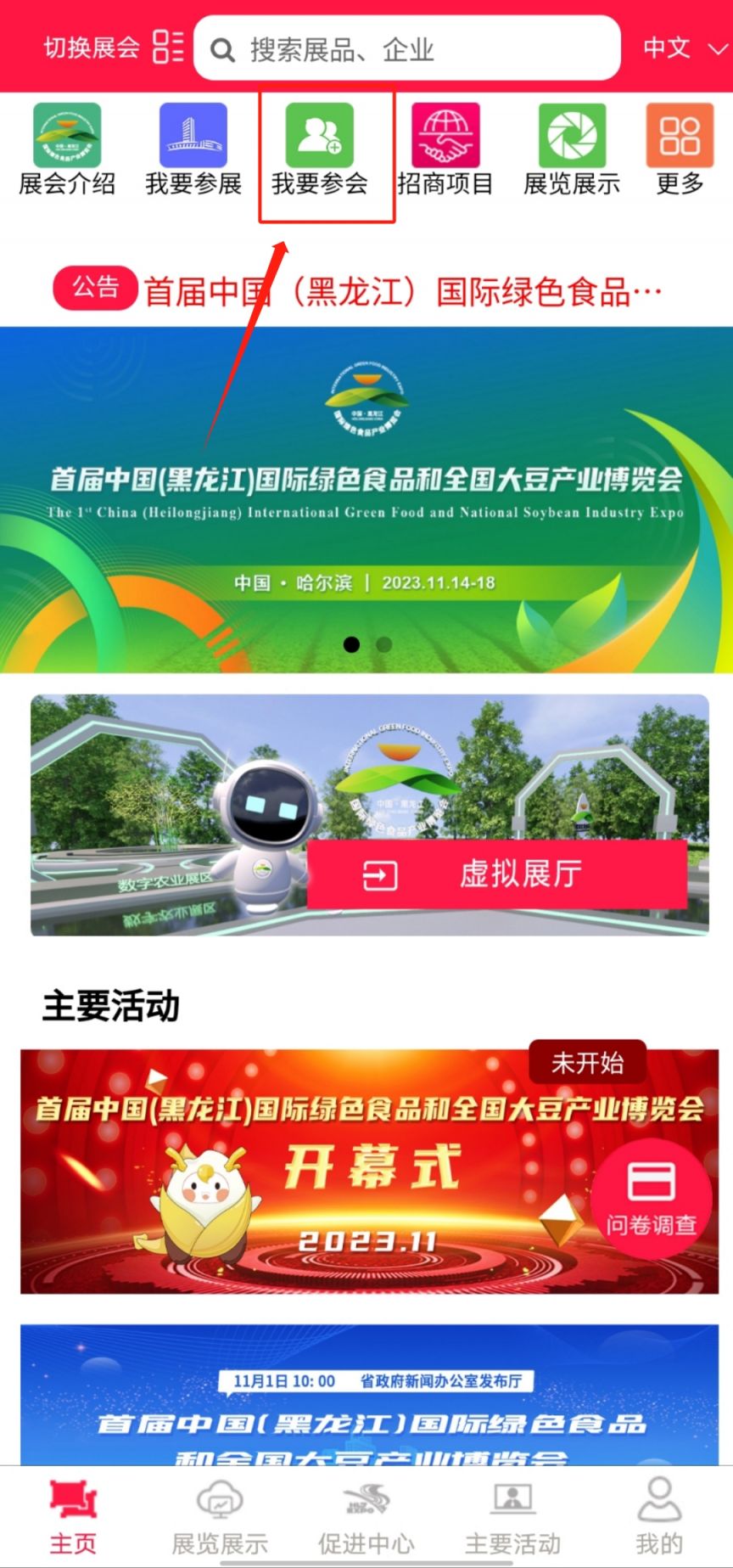Image resolution: width=733 pixels, height=1568 pixels.
Task: Open the 问卷调查 floating button
Action: (652, 1198)
